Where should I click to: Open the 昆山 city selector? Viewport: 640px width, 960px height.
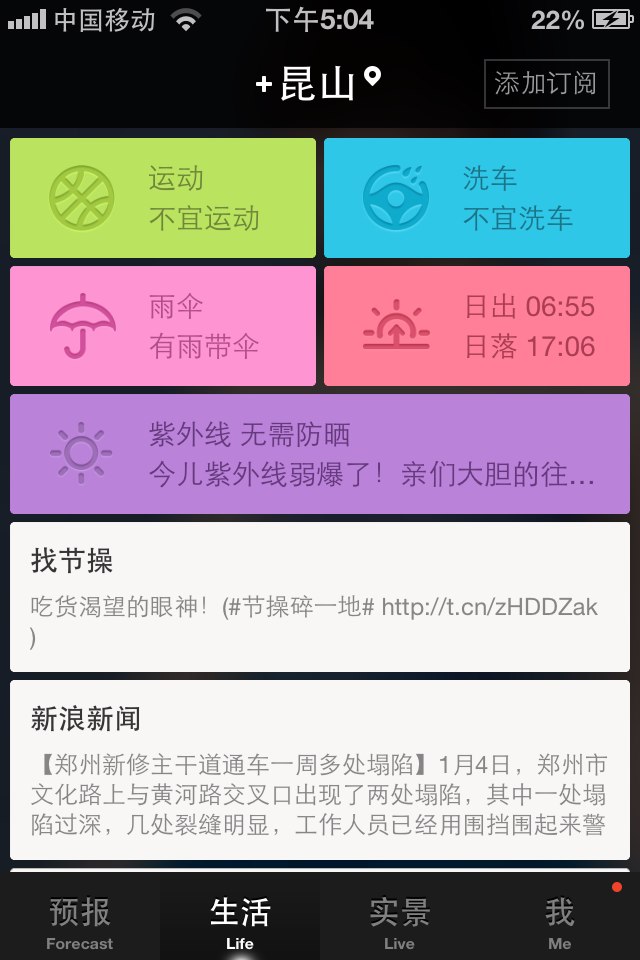[x=318, y=83]
